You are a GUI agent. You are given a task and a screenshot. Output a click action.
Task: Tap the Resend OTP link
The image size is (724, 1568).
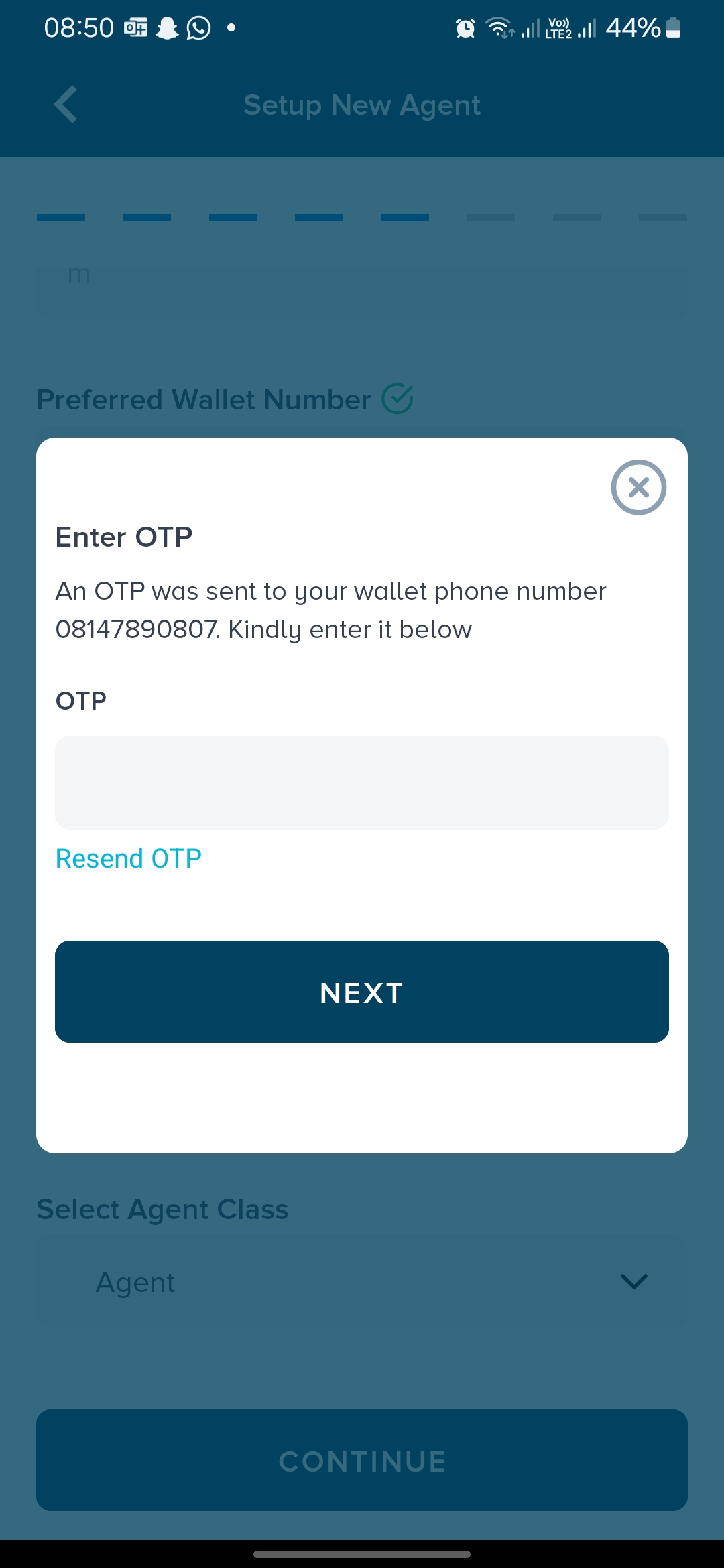[129, 858]
